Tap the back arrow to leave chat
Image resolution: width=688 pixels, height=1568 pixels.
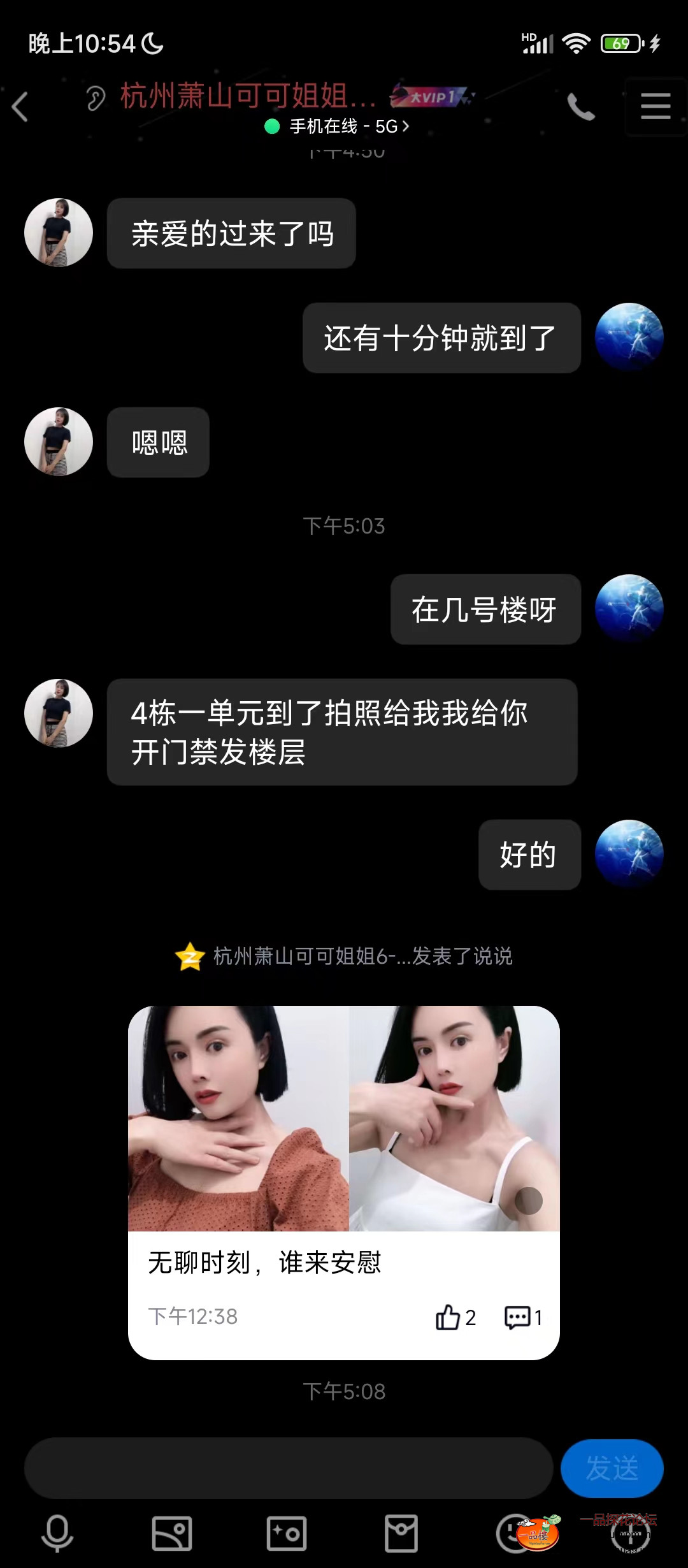coord(21,107)
